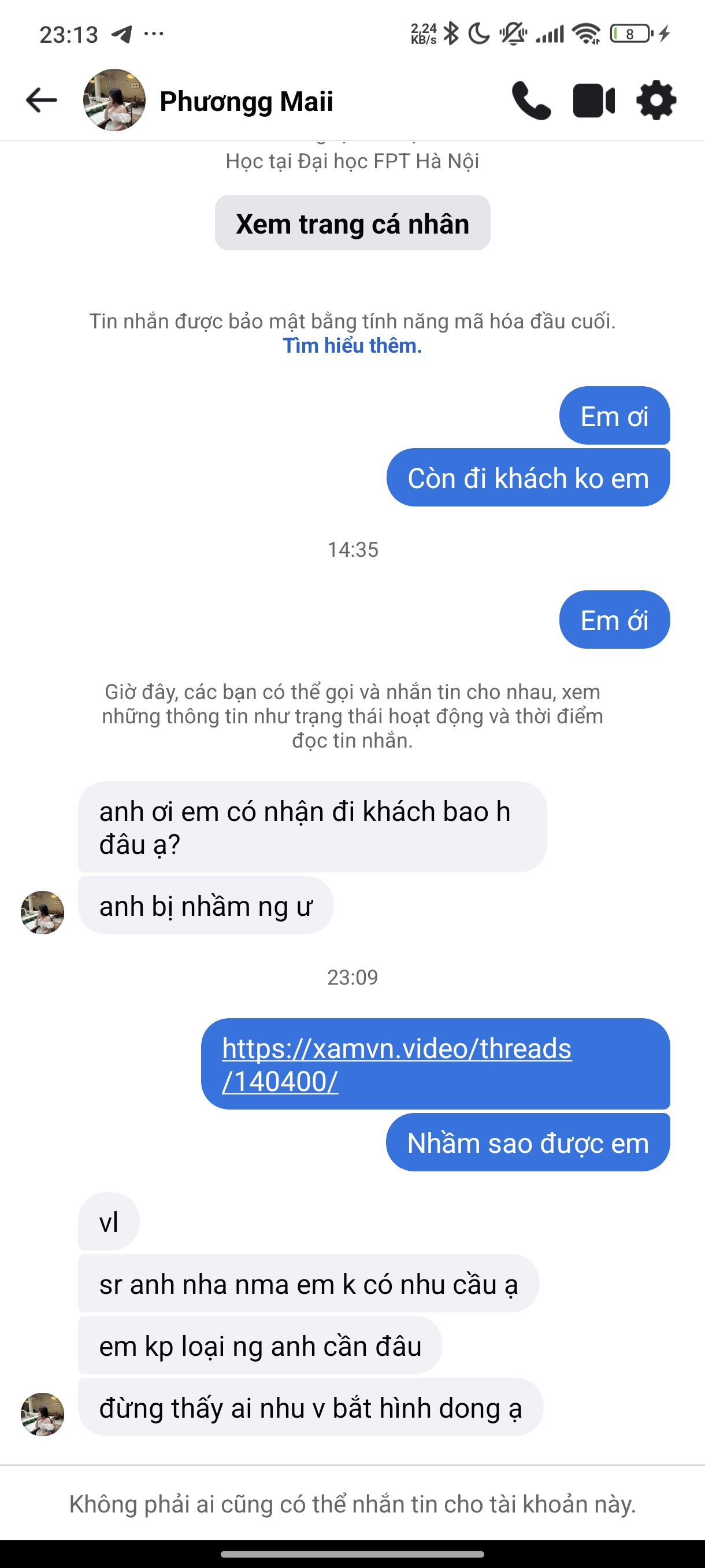Image resolution: width=705 pixels, height=1568 pixels.
Task: Tap the do-not-disturb moon icon
Action: [478, 34]
